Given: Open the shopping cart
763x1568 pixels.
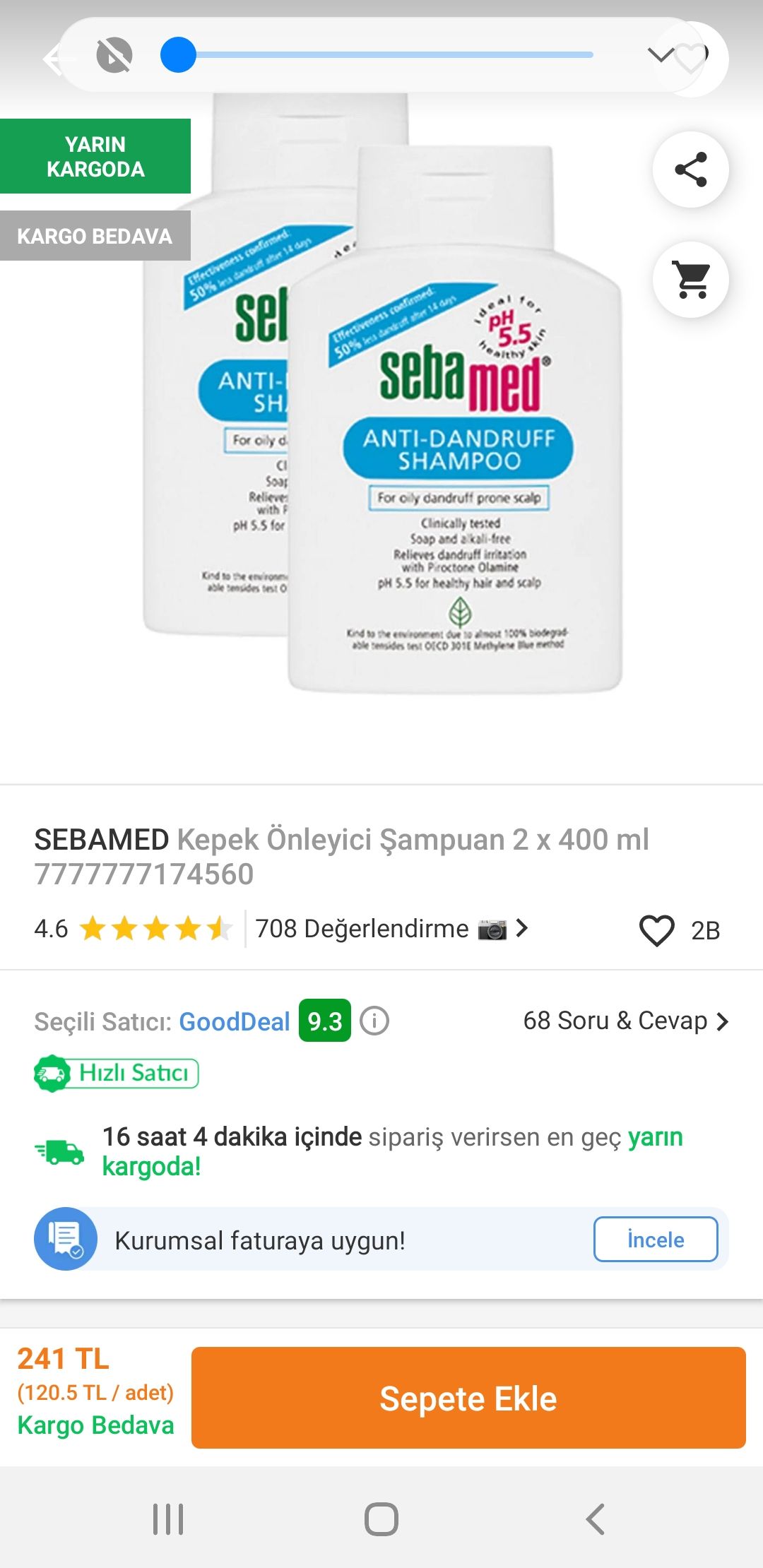Looking at the screenshot, I should [690, 280].
